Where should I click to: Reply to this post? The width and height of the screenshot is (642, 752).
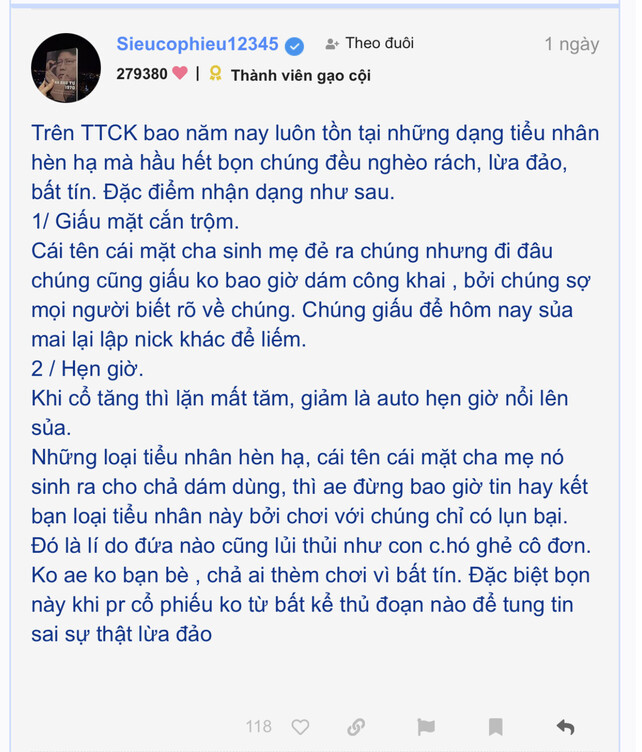(x=565, y=727)
